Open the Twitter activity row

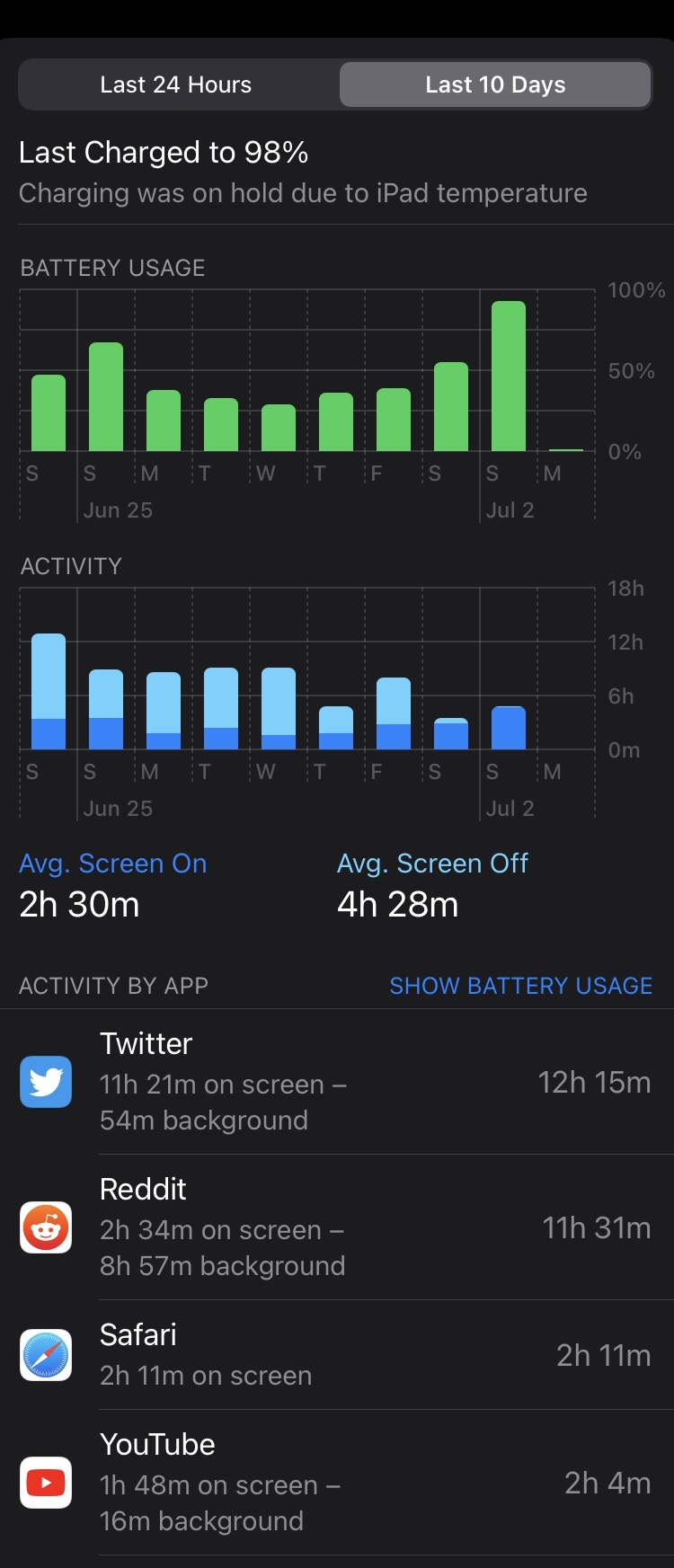coord(337,1082)
